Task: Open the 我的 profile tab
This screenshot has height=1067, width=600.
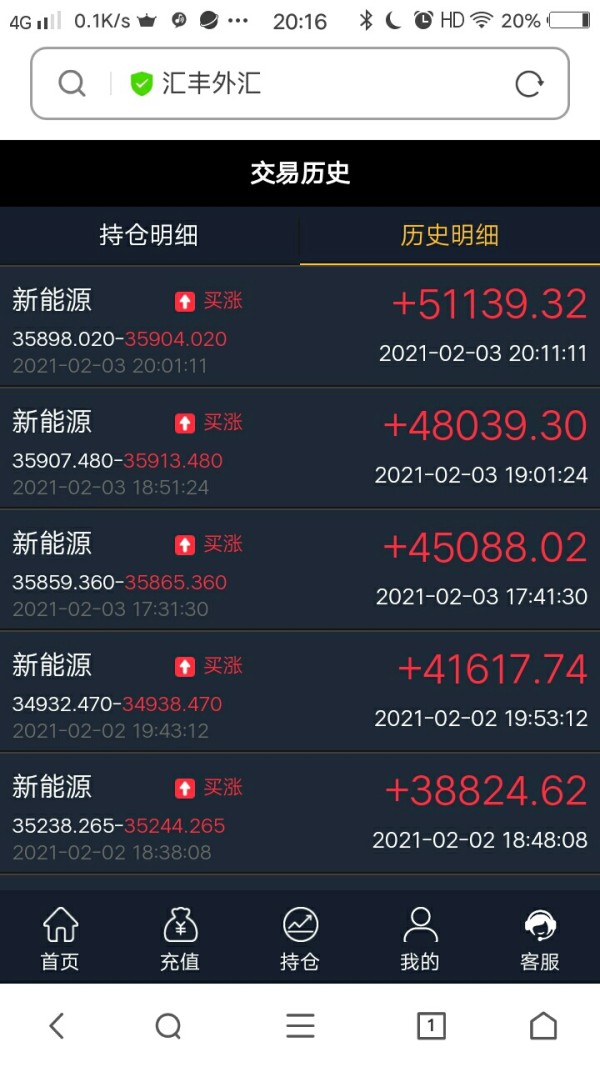Action: 420,938
